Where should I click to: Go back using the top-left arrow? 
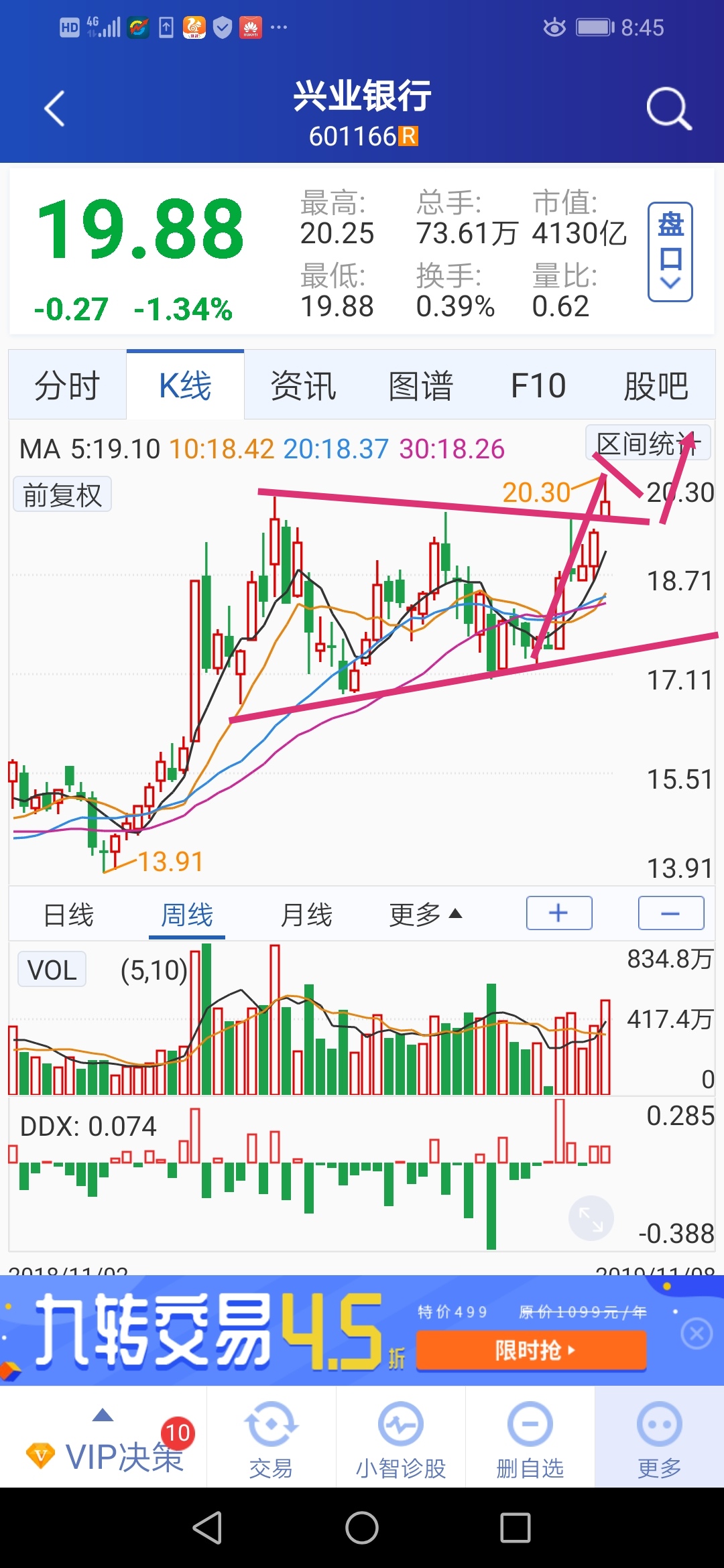tap(55, 109)
